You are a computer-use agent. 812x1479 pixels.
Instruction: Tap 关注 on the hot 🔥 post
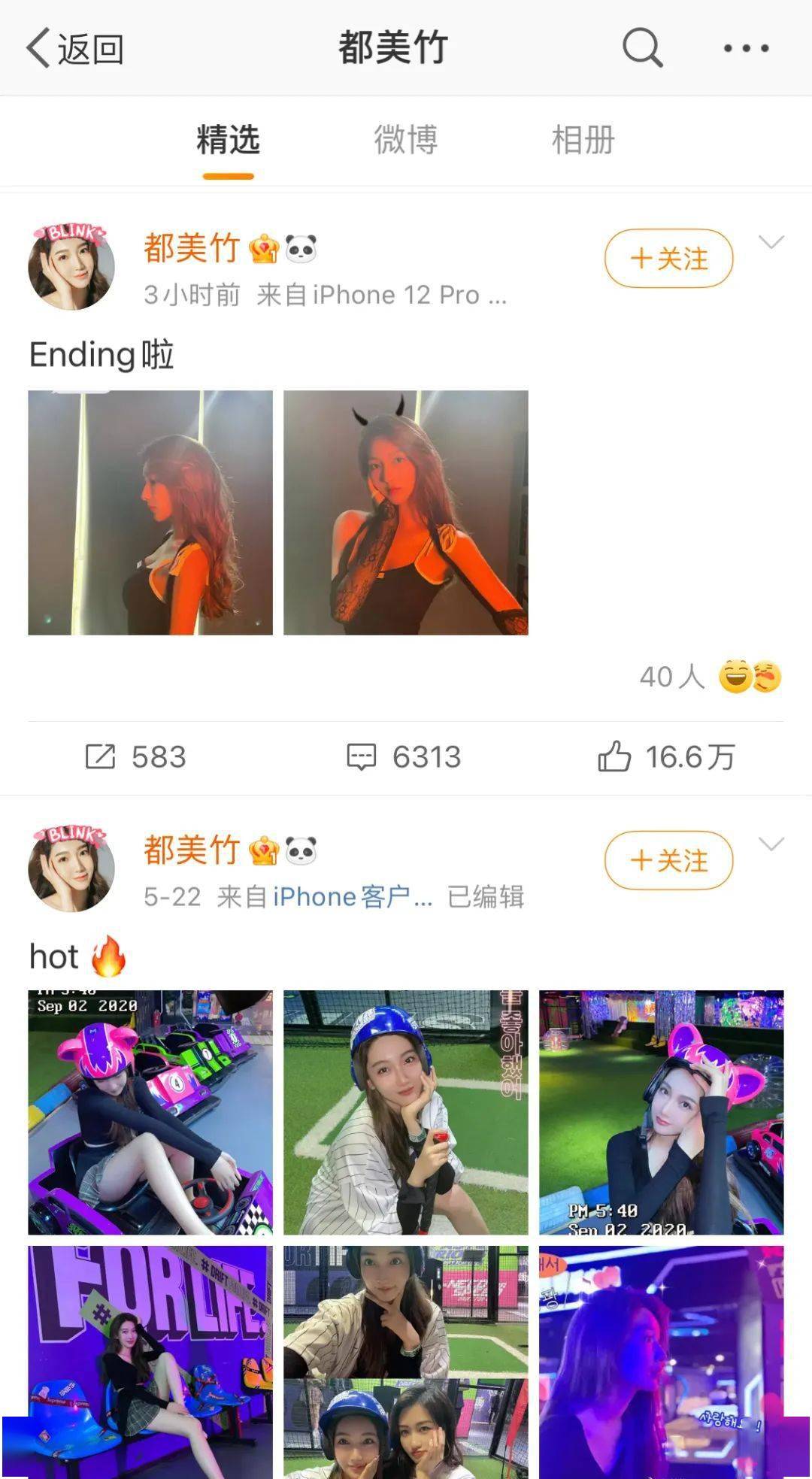click(x=668, y=861)
